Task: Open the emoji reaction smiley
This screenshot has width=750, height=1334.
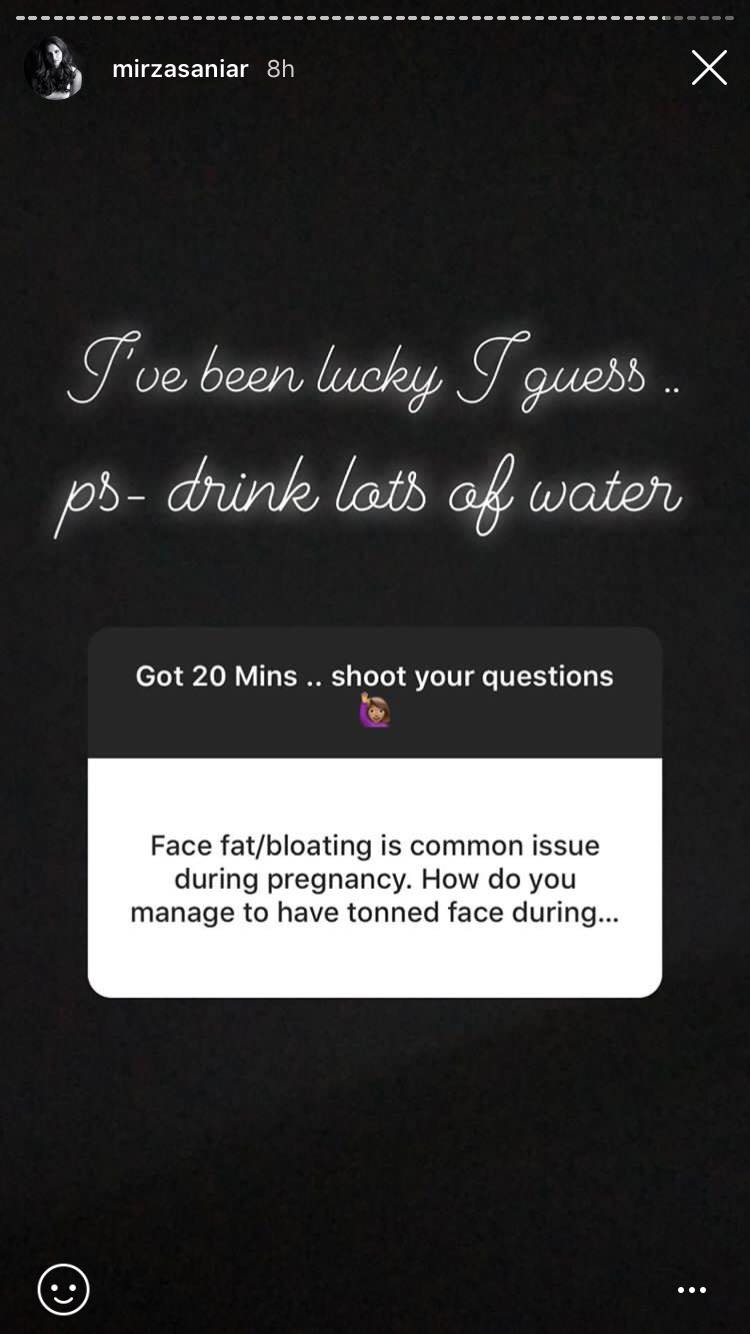Action: point(63,1289)
